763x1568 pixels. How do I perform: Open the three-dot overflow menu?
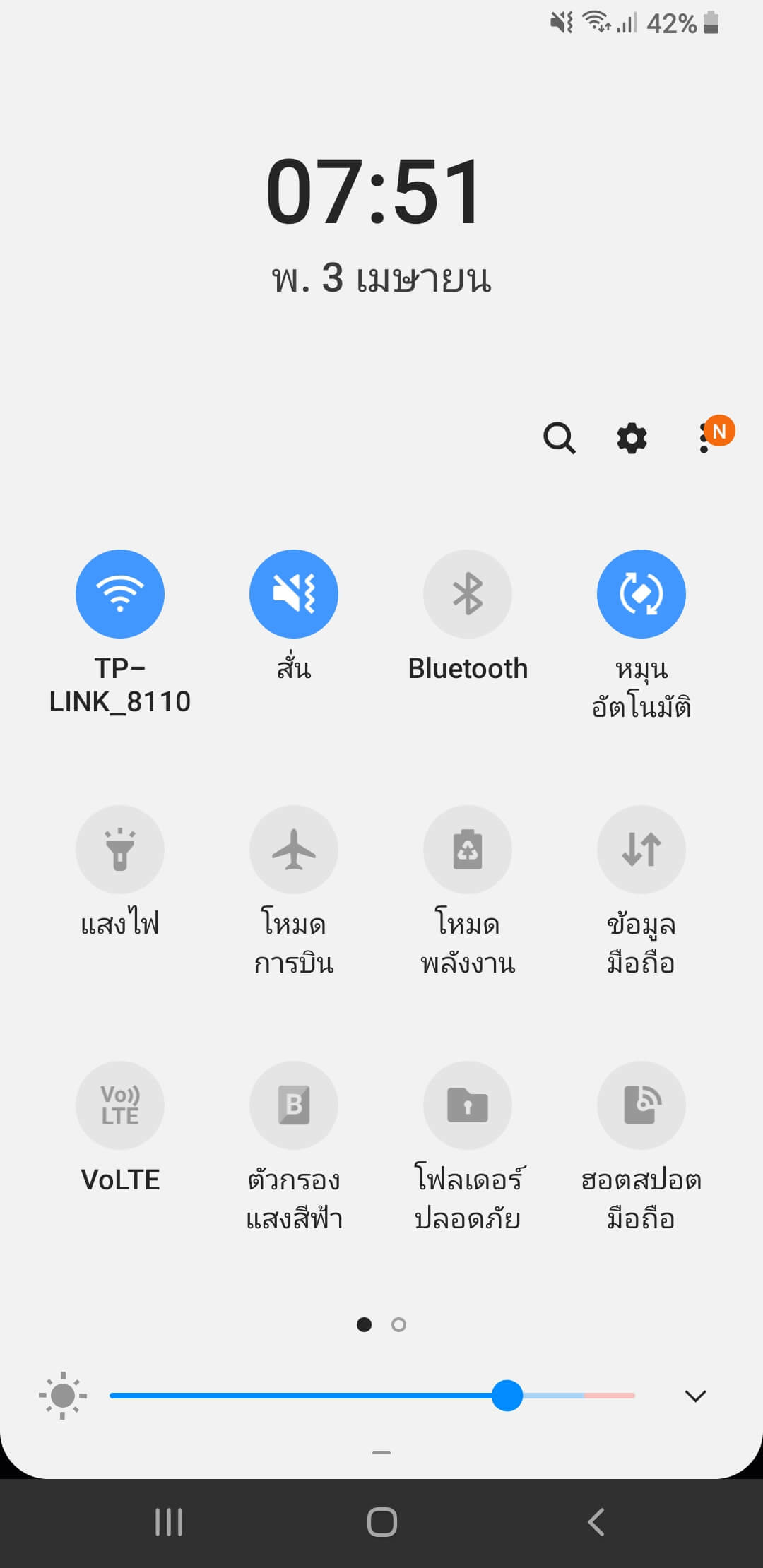click(x=704, y=438)
